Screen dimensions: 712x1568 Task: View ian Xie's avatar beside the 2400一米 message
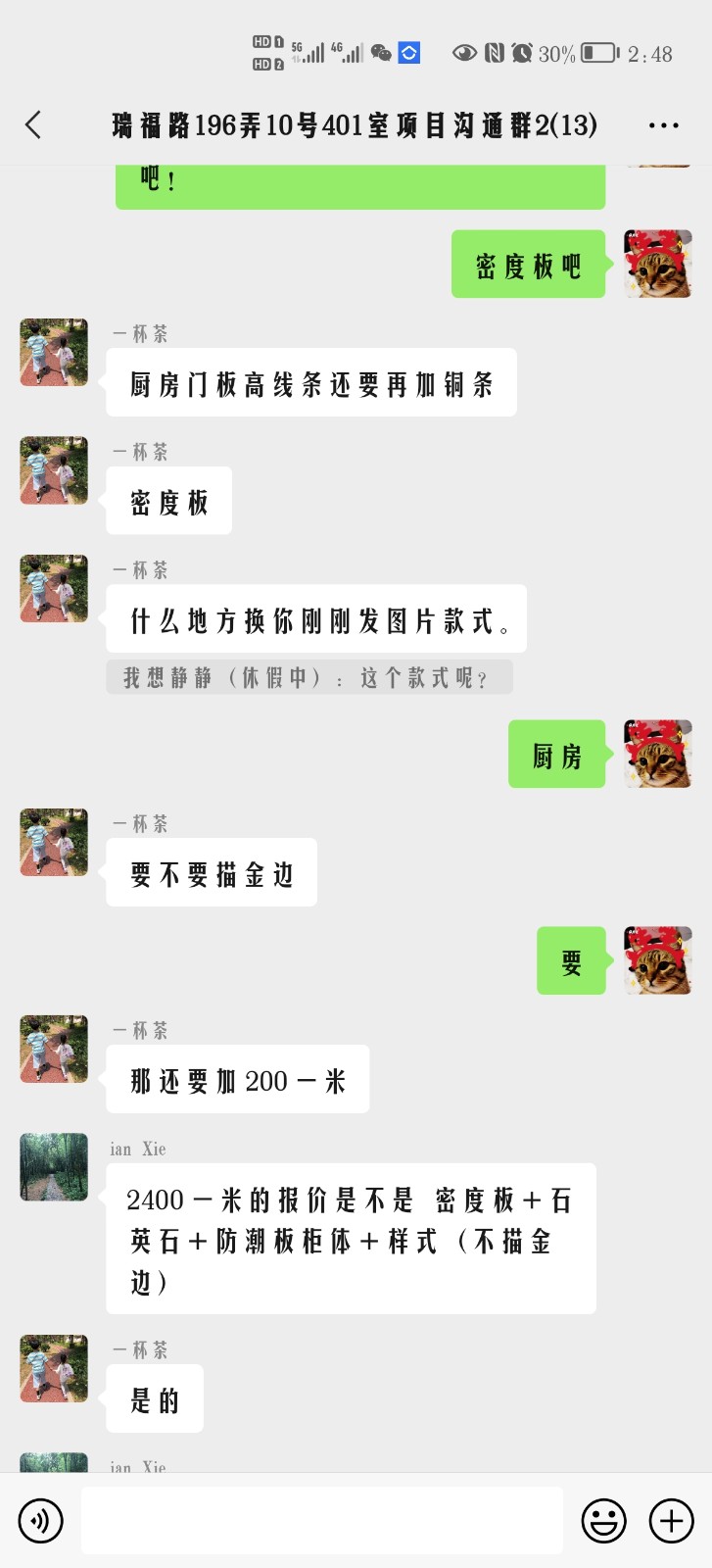tap(54, 1167)
